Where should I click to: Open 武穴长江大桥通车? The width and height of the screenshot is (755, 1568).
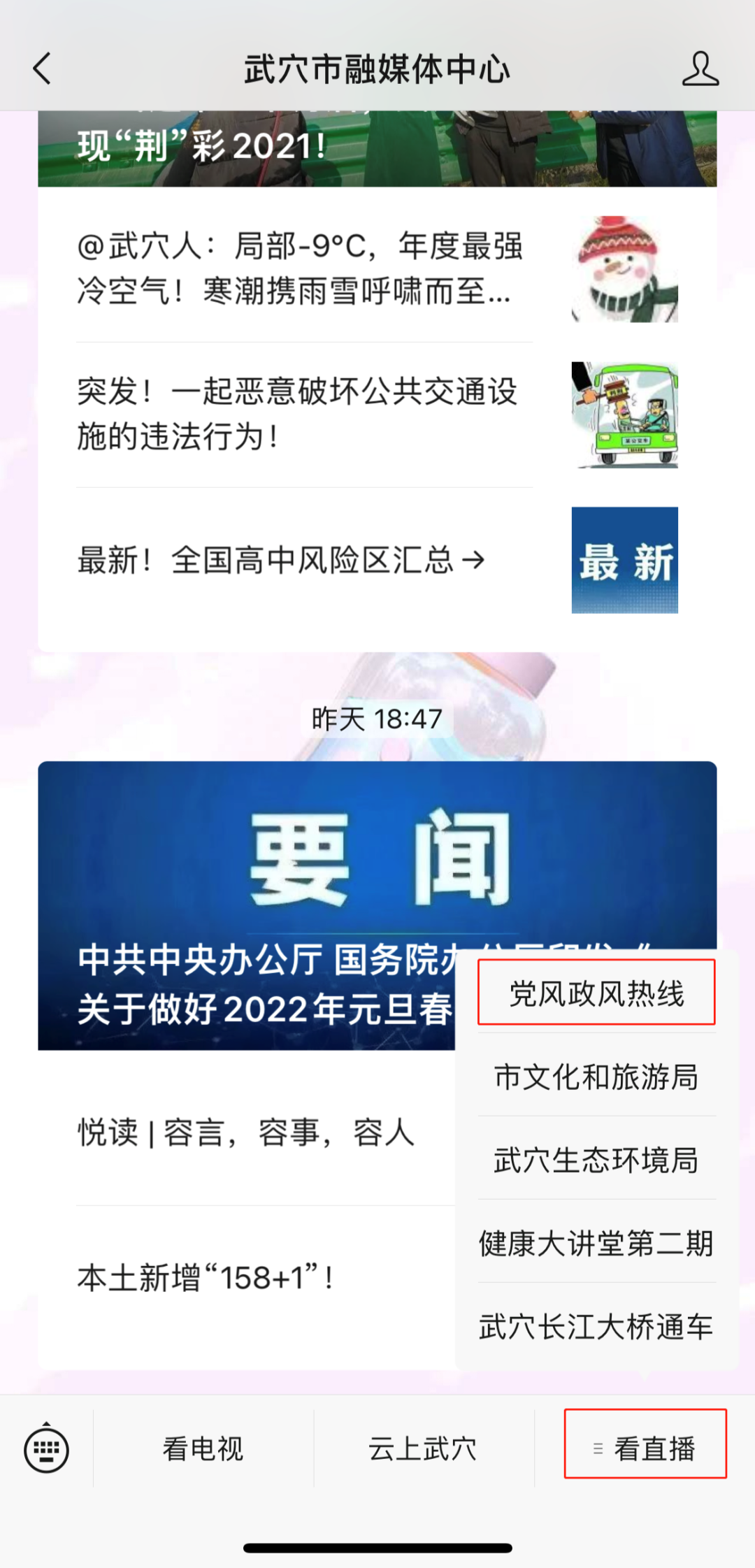click(596, 1326)
